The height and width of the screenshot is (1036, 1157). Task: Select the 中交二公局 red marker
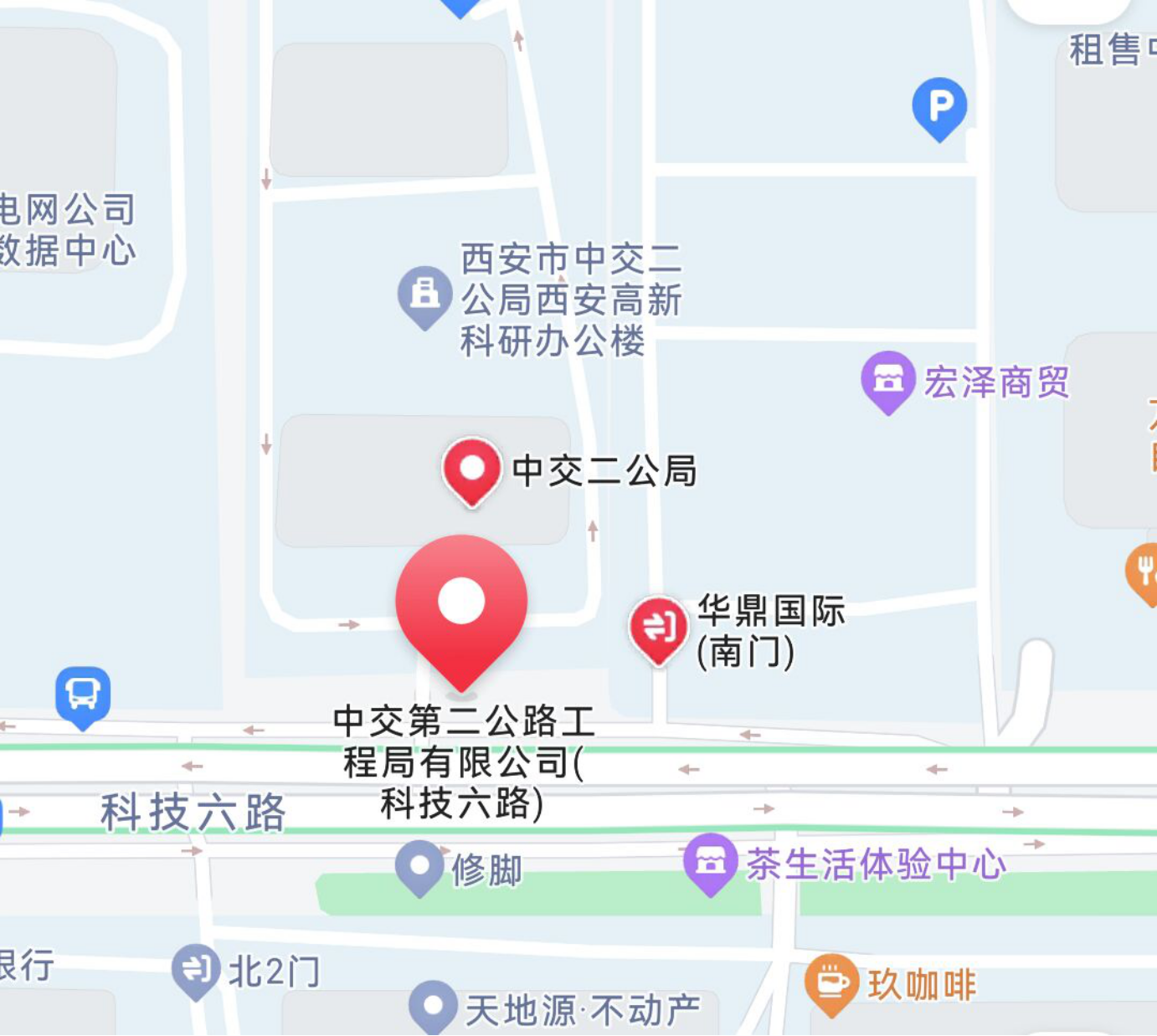tap(472, 469)
